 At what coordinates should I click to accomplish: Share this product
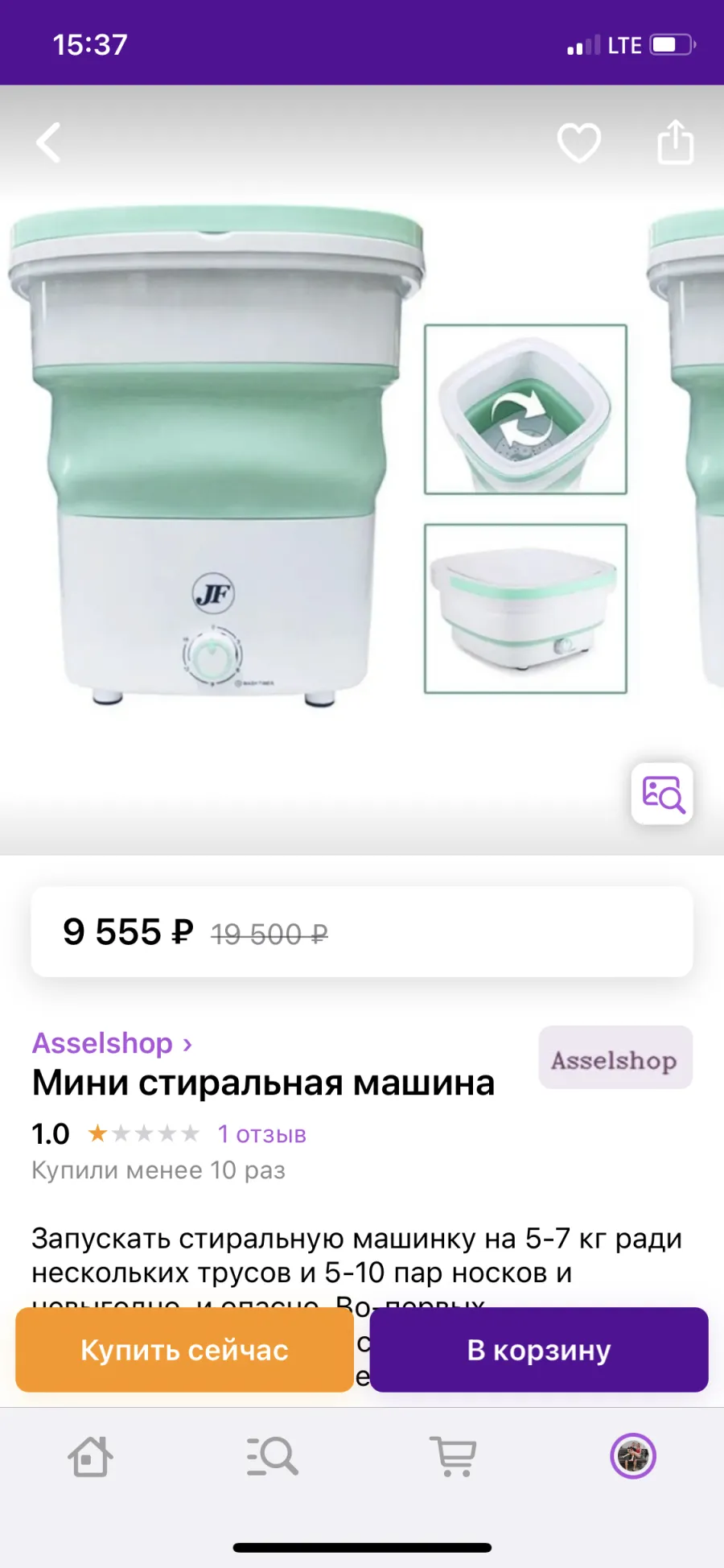pyautogui.click(x=675, y=142)
